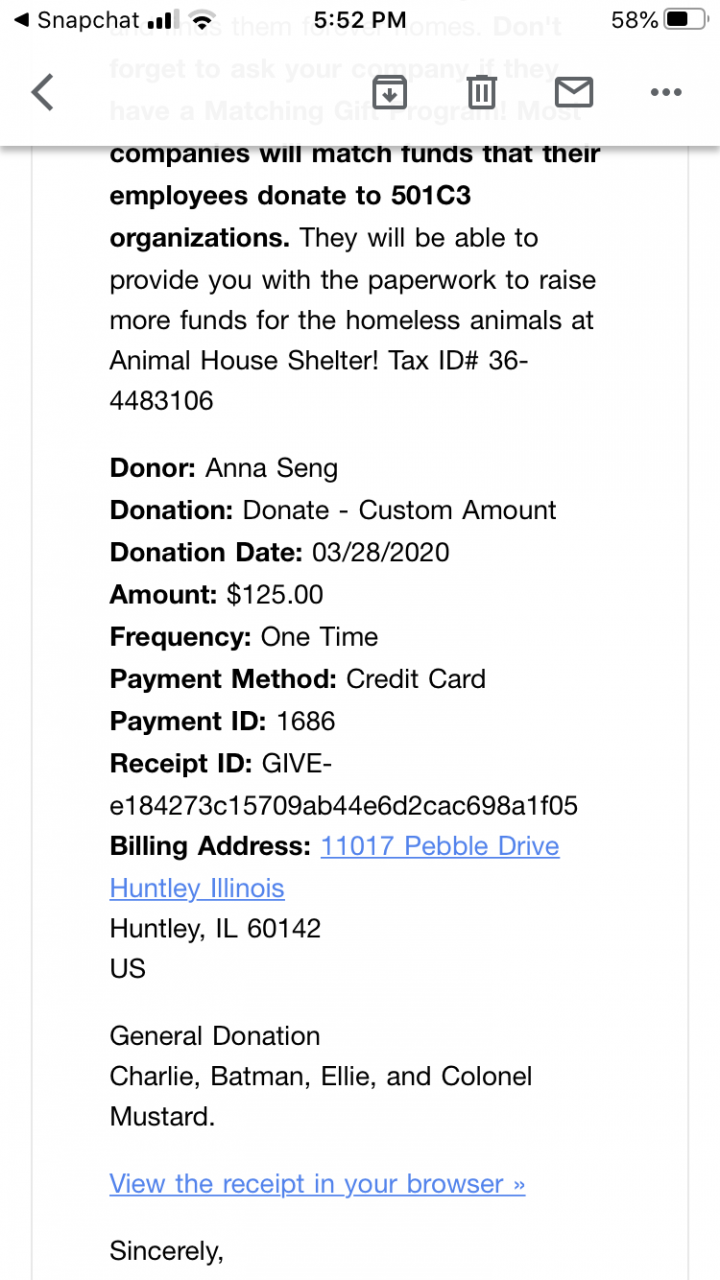Tap View the receipt in your browser
This screenshot has width=720, height=1280.
pyautogui.click(x=317, y=1184)
